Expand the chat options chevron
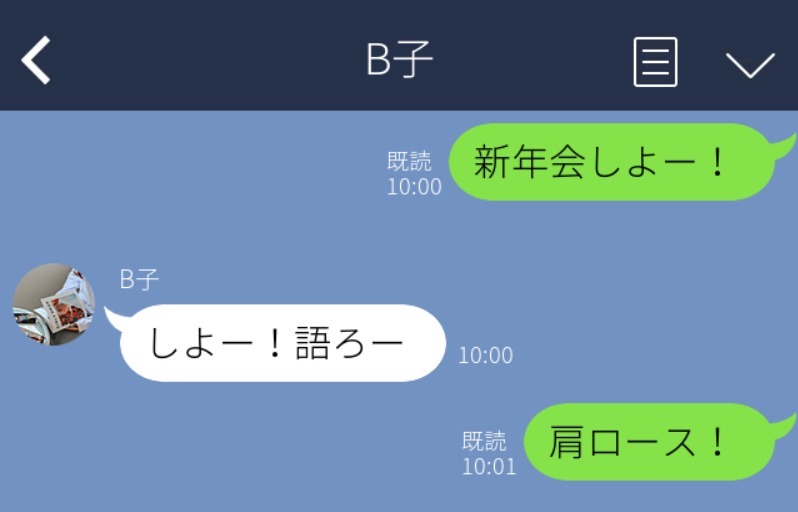 pyautogui.click(x=749, y=64)
